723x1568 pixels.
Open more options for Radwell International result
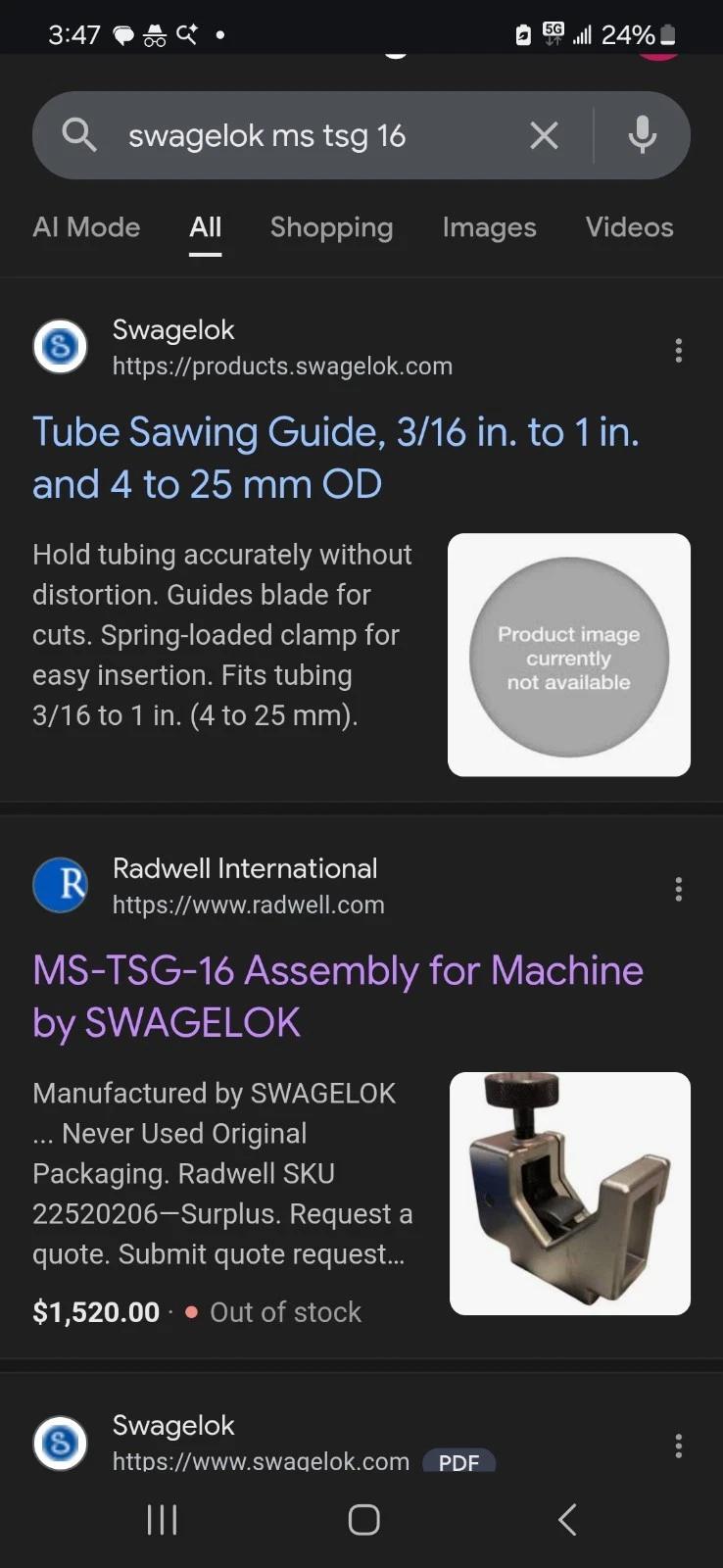point(678,889)
